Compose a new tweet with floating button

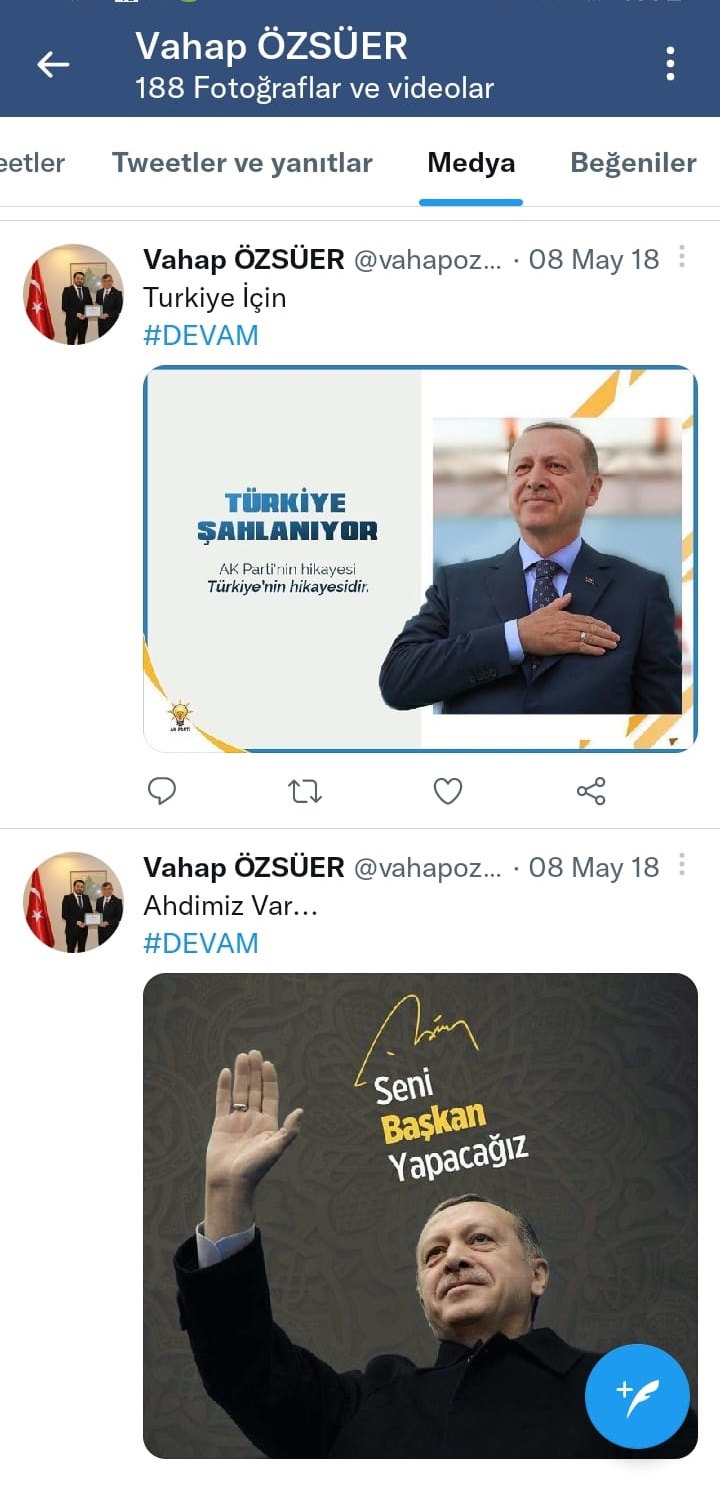click(637, 1394)
